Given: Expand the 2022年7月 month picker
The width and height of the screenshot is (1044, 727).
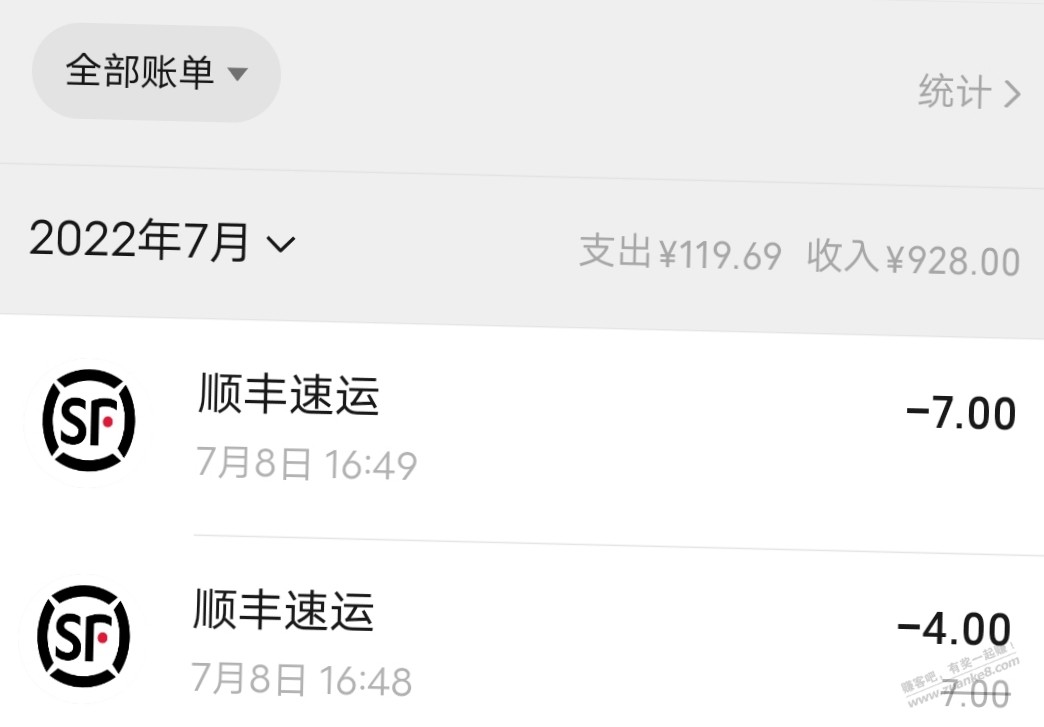Looking at the screenshot, I should pyautogui.click(x=163, y=241).
